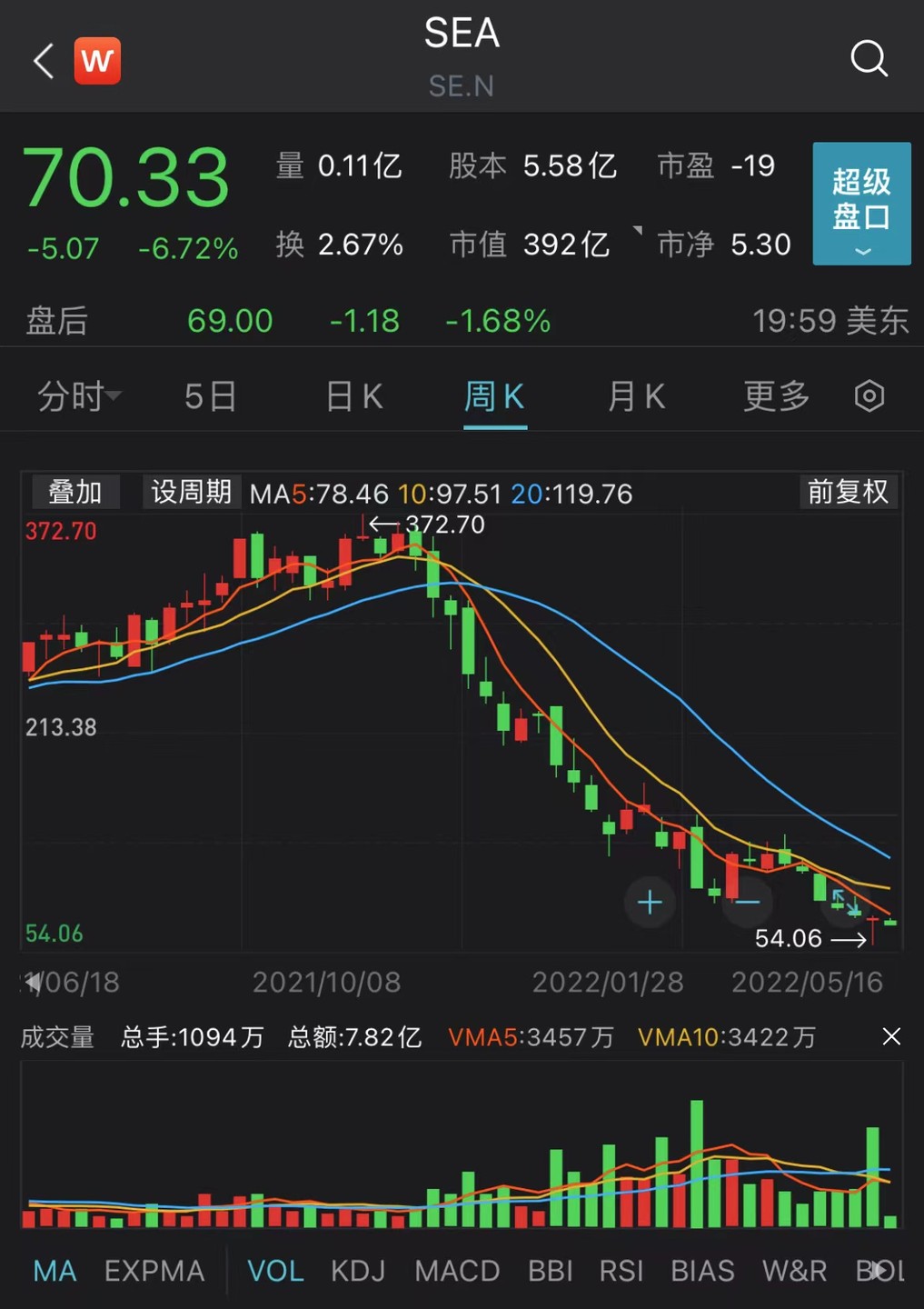The height and width of the screenshot is (1309, 924).
Task: Select the 月K chart tab
Action: click(636, 396)
